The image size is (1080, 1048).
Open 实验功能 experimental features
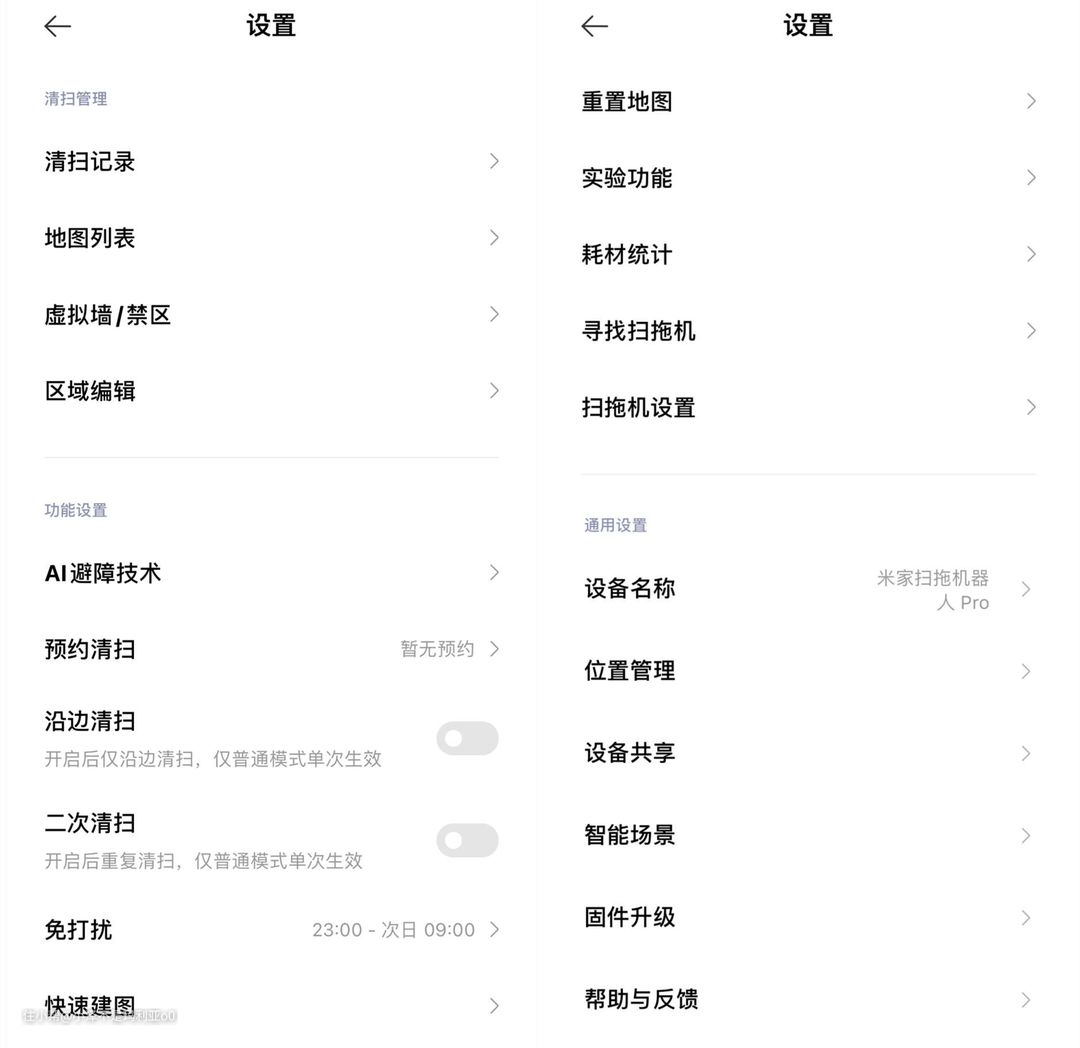pyautogui.click(x=808, y=178)
